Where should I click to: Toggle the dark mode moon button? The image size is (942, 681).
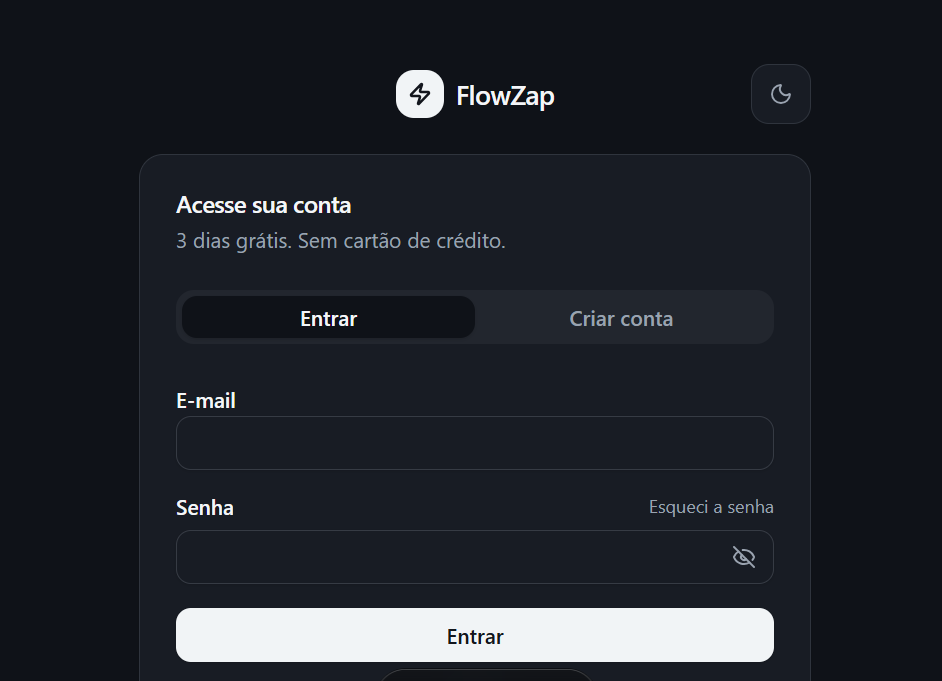coord(780,94)
